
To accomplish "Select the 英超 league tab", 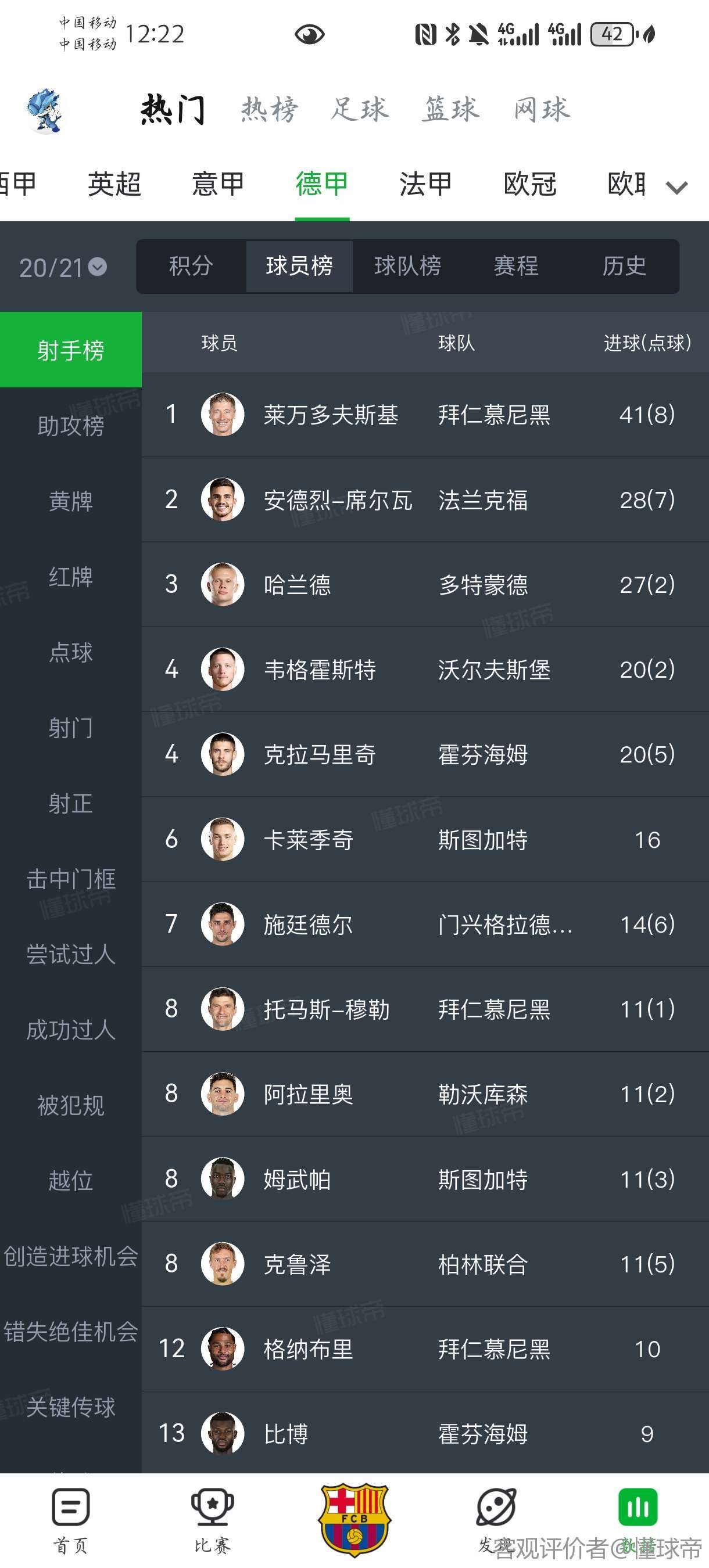I will [x=114, y=184].
